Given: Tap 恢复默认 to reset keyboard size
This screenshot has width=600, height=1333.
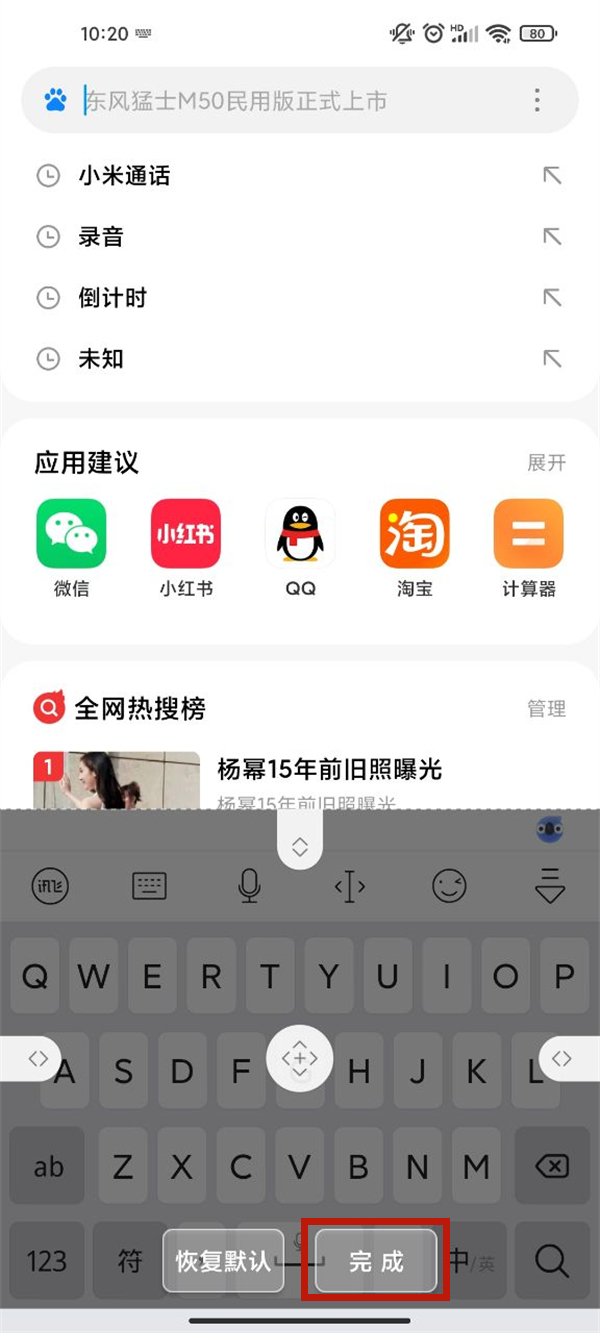Looking at the screenshot, I should click(223, 1261).
